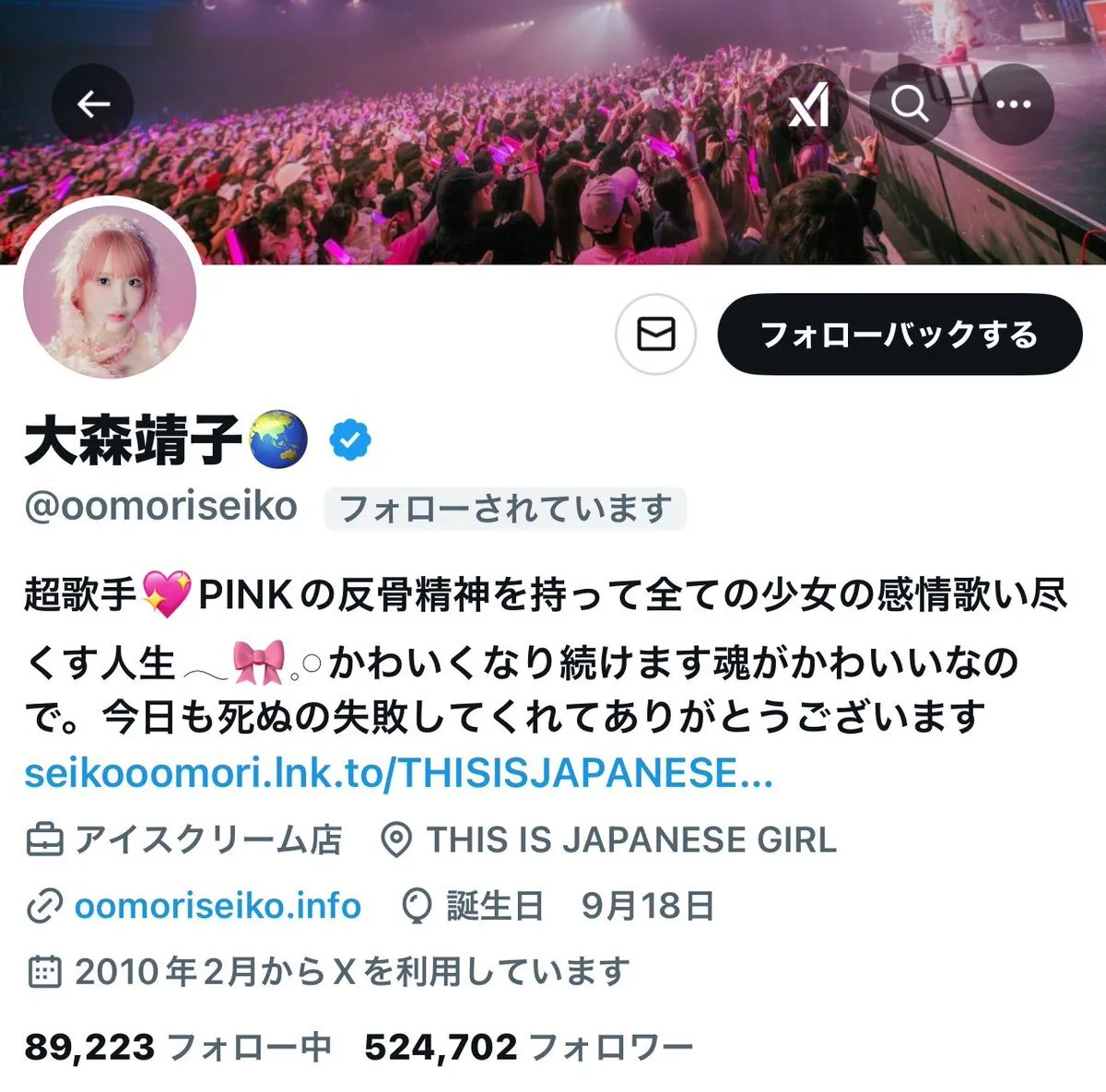Open the three-dot overflow menu
This screenshot has width=1106, height=1092.
(1013, 104)
